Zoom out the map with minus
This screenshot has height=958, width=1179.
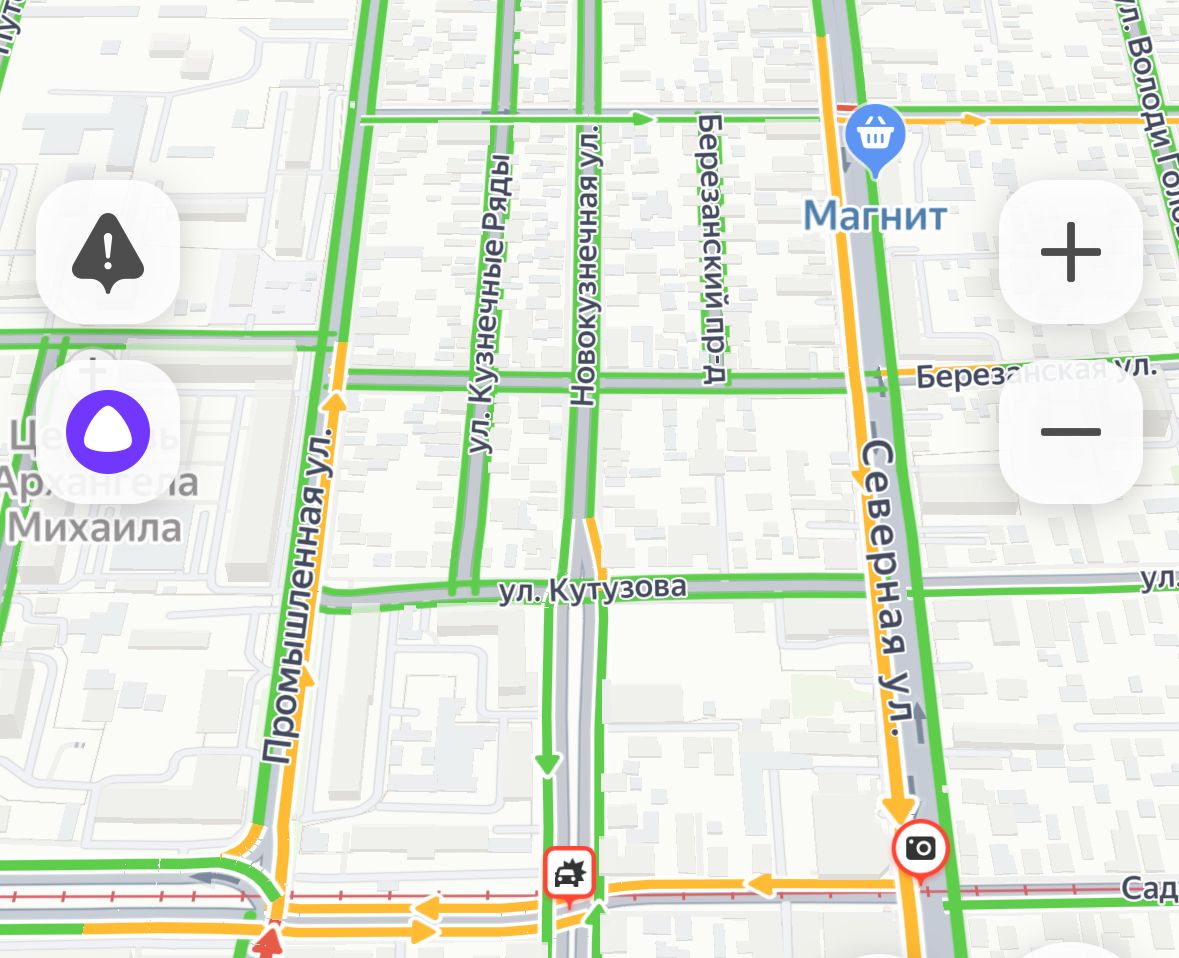tap(1070, 432)
